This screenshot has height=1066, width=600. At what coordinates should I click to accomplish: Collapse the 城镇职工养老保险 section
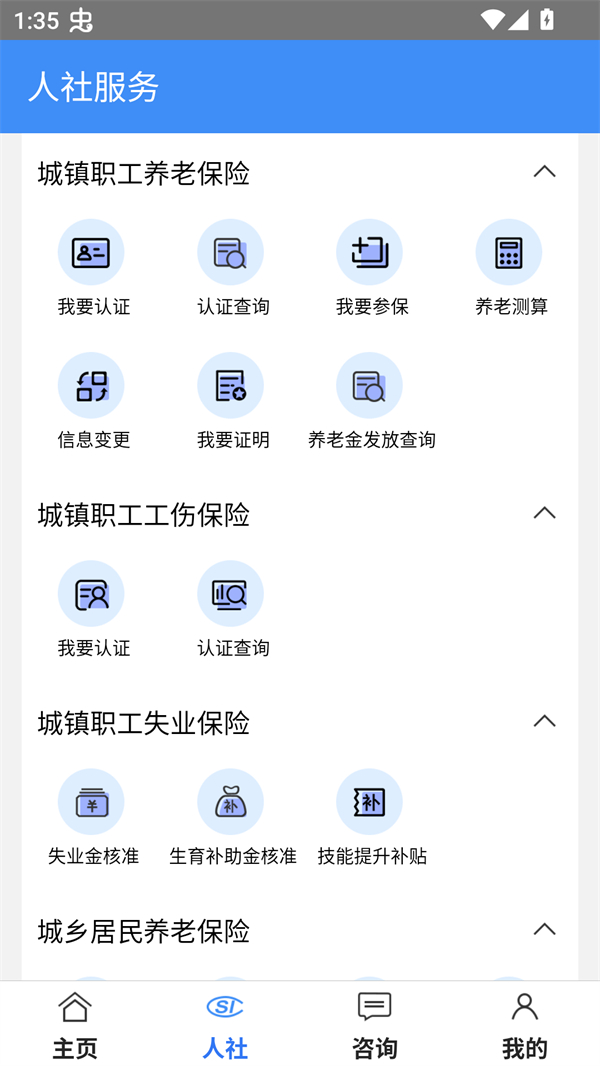pos(544,172)
